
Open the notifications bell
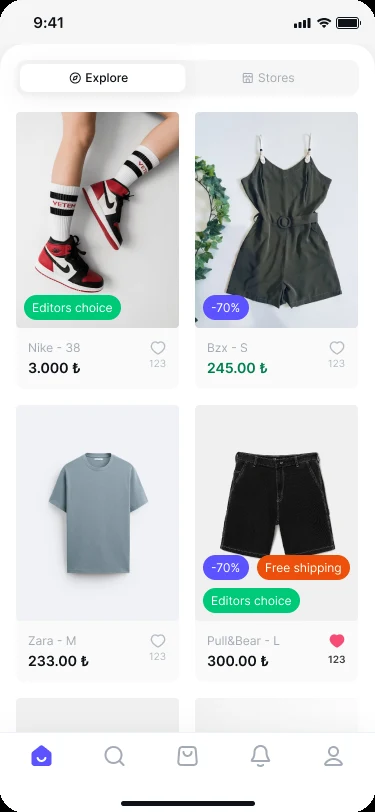point(261,756)
